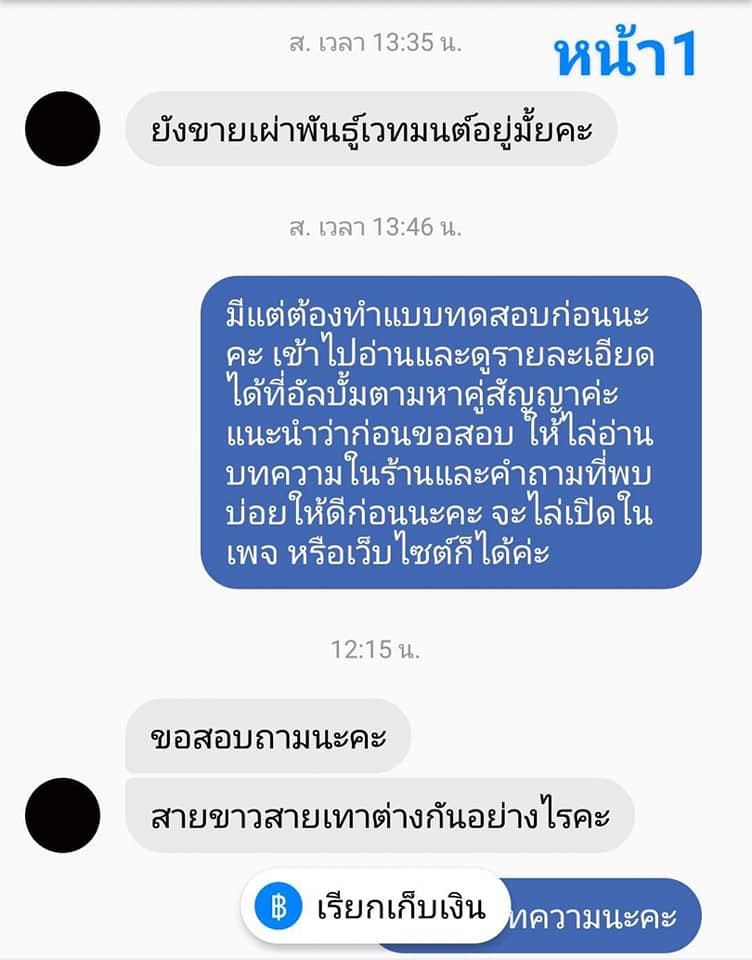752x960 pixels.
Task: Tap the เรียกเก็บเงิน payment request button
Action: 374,907
